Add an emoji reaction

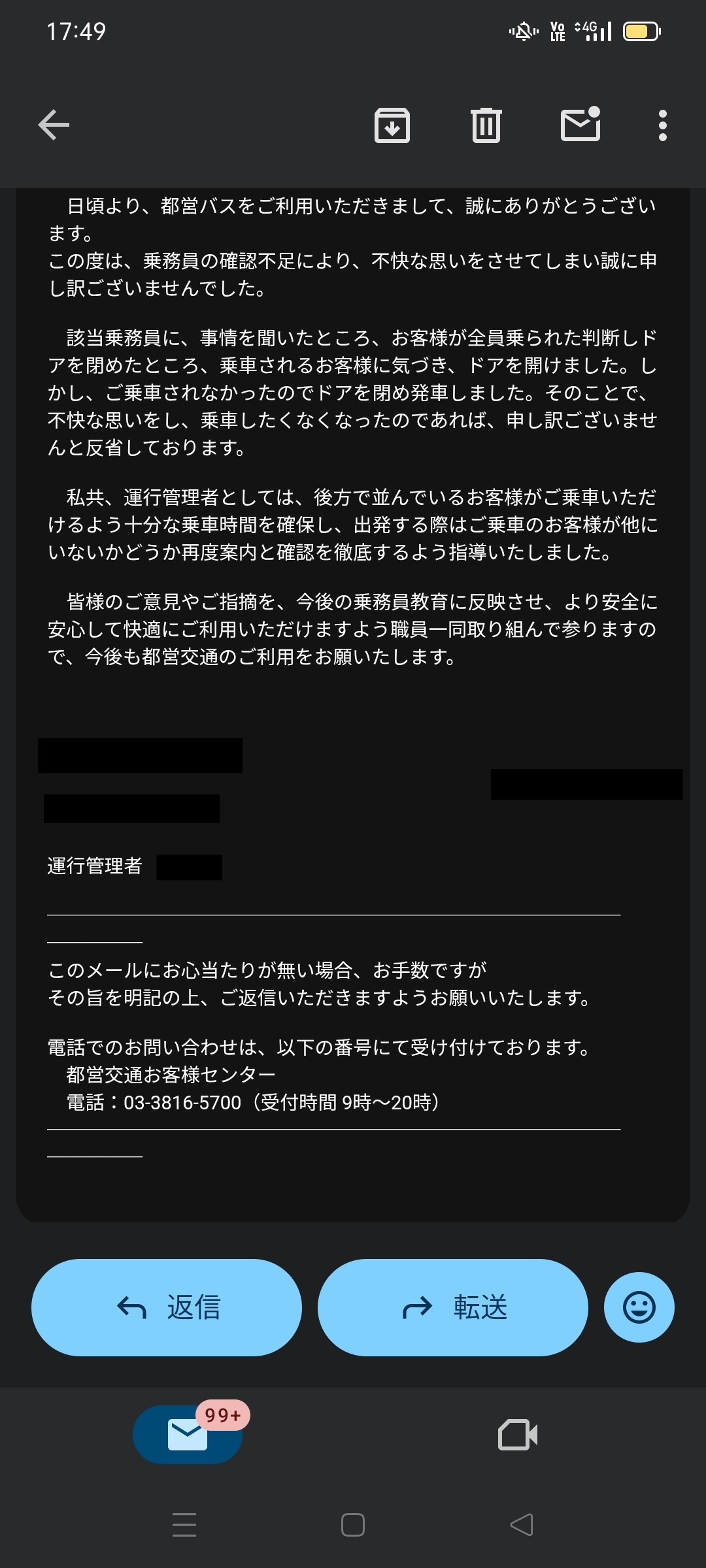[639, 1307]
